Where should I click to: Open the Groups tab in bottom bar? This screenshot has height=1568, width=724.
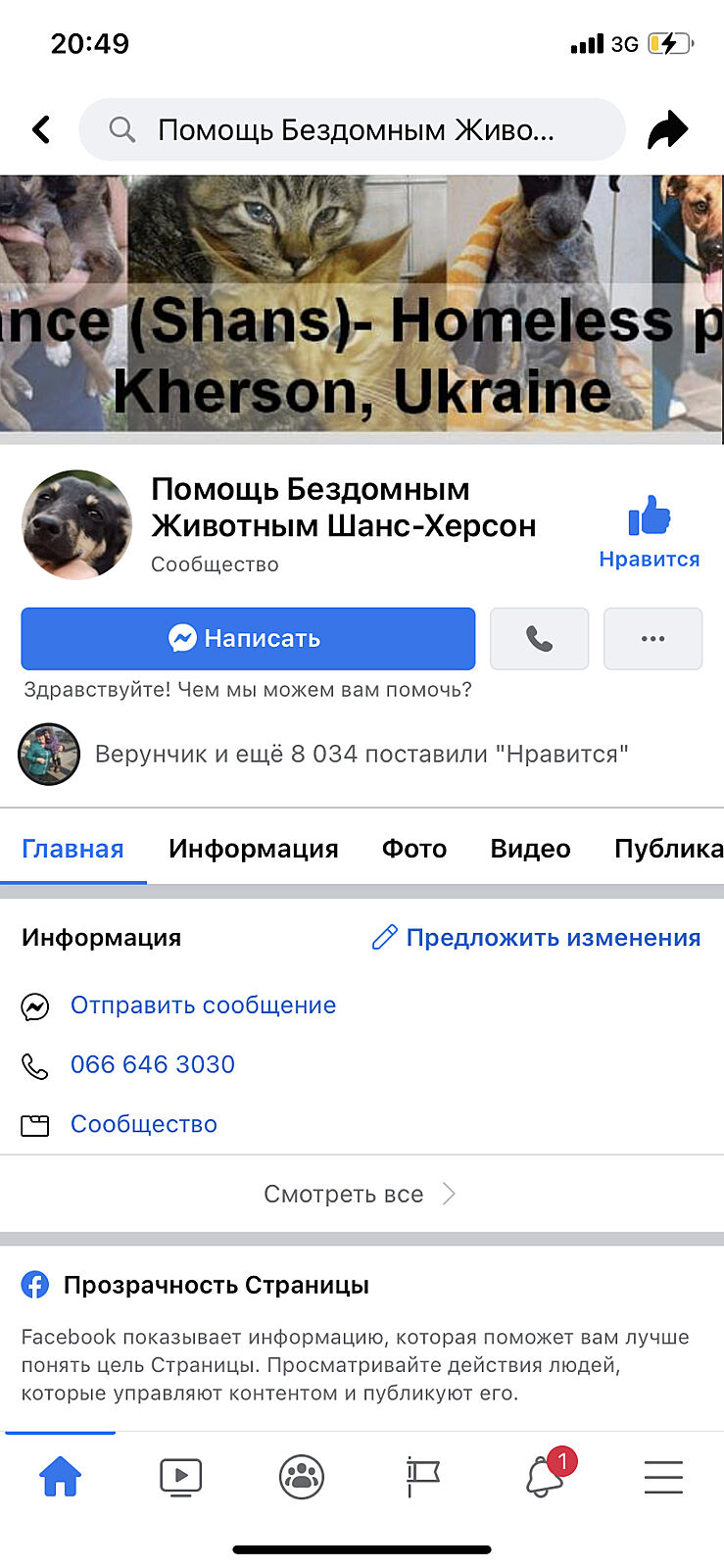point(302,1477)
